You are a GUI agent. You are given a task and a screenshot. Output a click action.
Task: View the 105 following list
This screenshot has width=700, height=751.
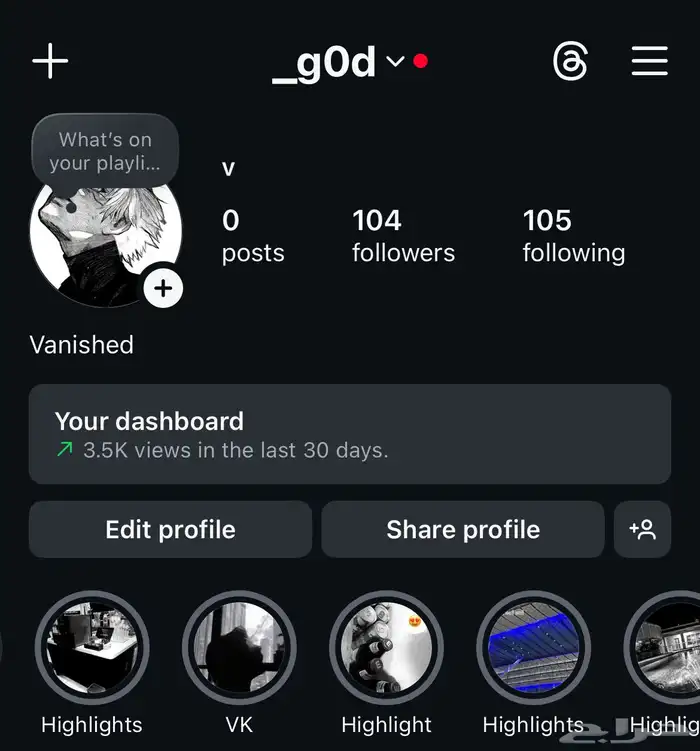click(573, 236)
